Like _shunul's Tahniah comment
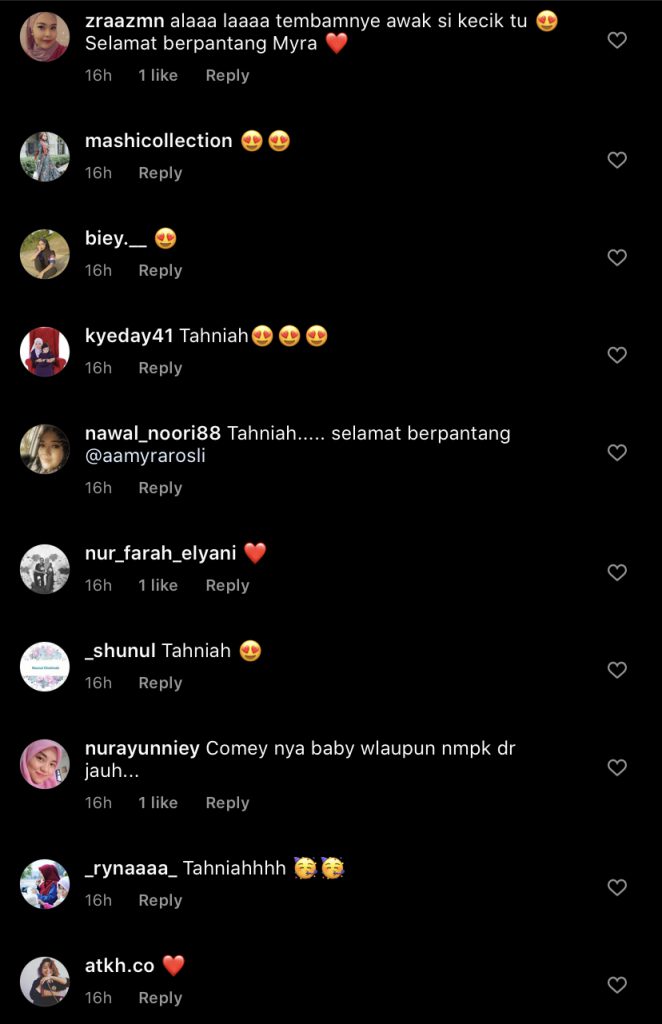The image size is (662, 1024). [617, 670]
